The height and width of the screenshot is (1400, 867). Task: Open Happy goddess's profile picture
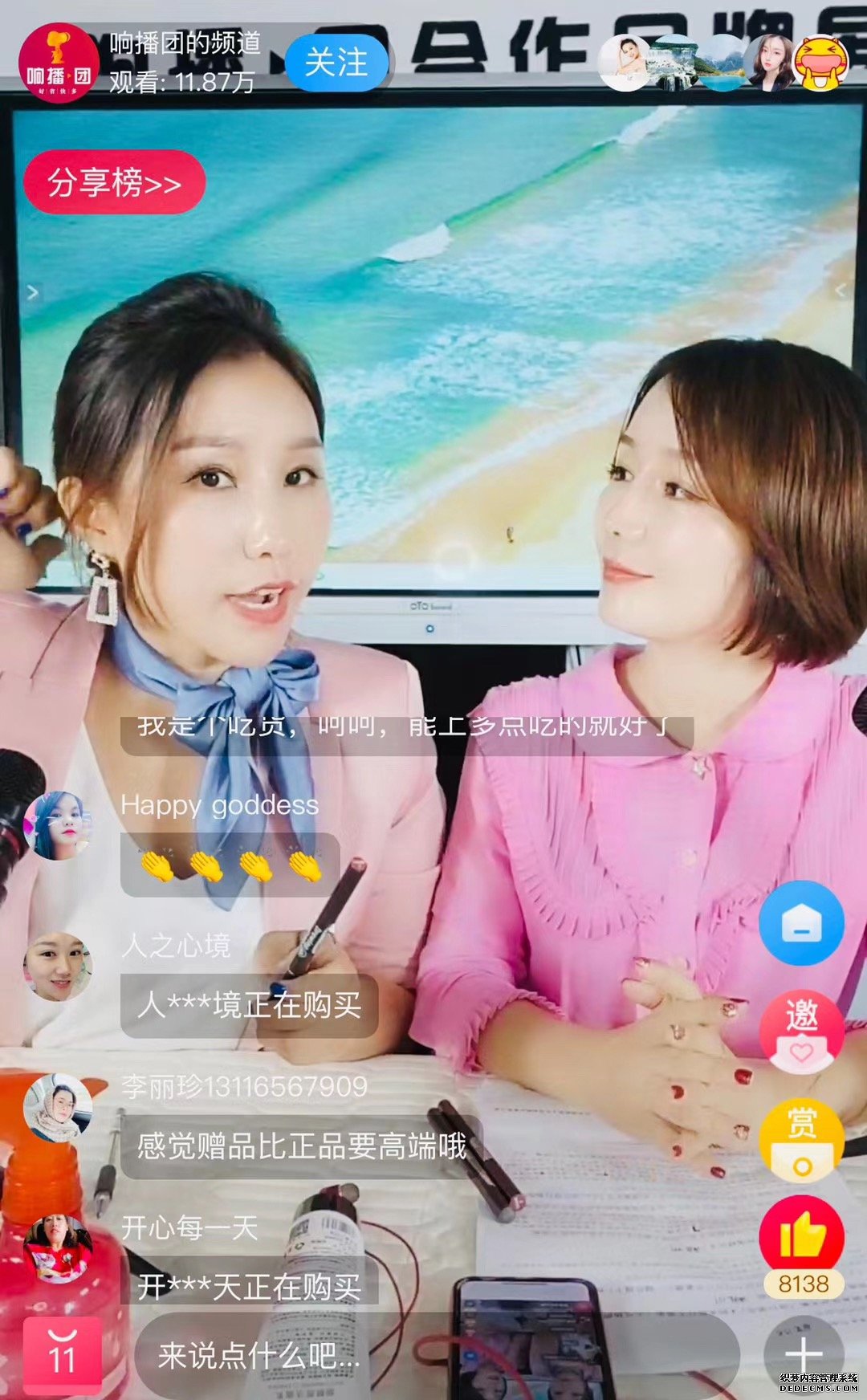58,825
